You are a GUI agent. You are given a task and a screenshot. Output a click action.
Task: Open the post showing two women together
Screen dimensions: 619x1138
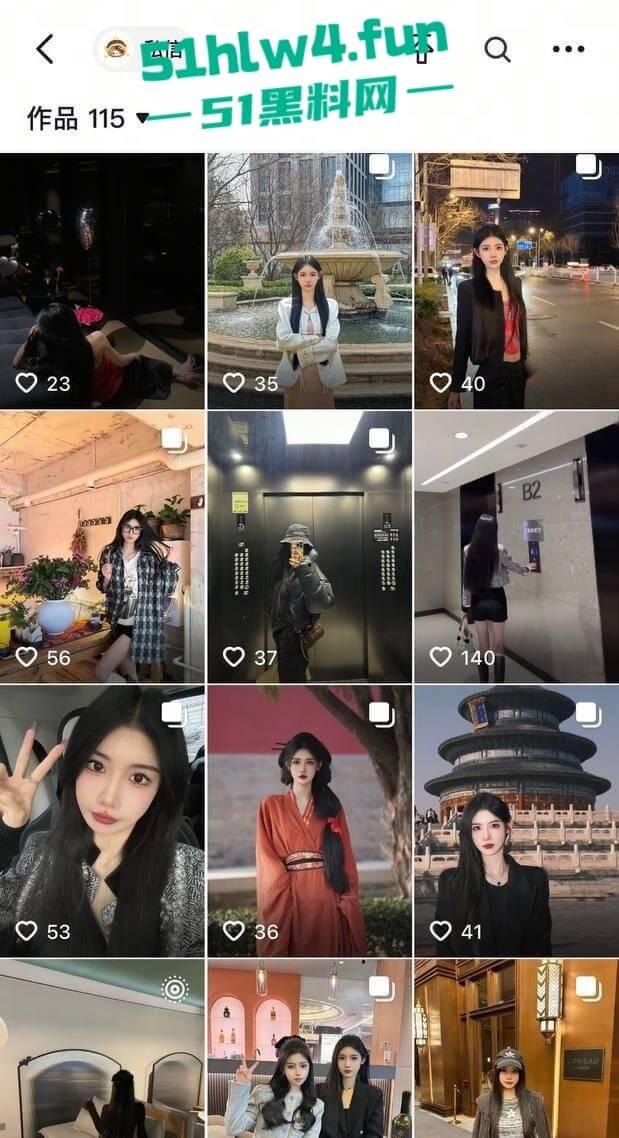click(309, 1050)
